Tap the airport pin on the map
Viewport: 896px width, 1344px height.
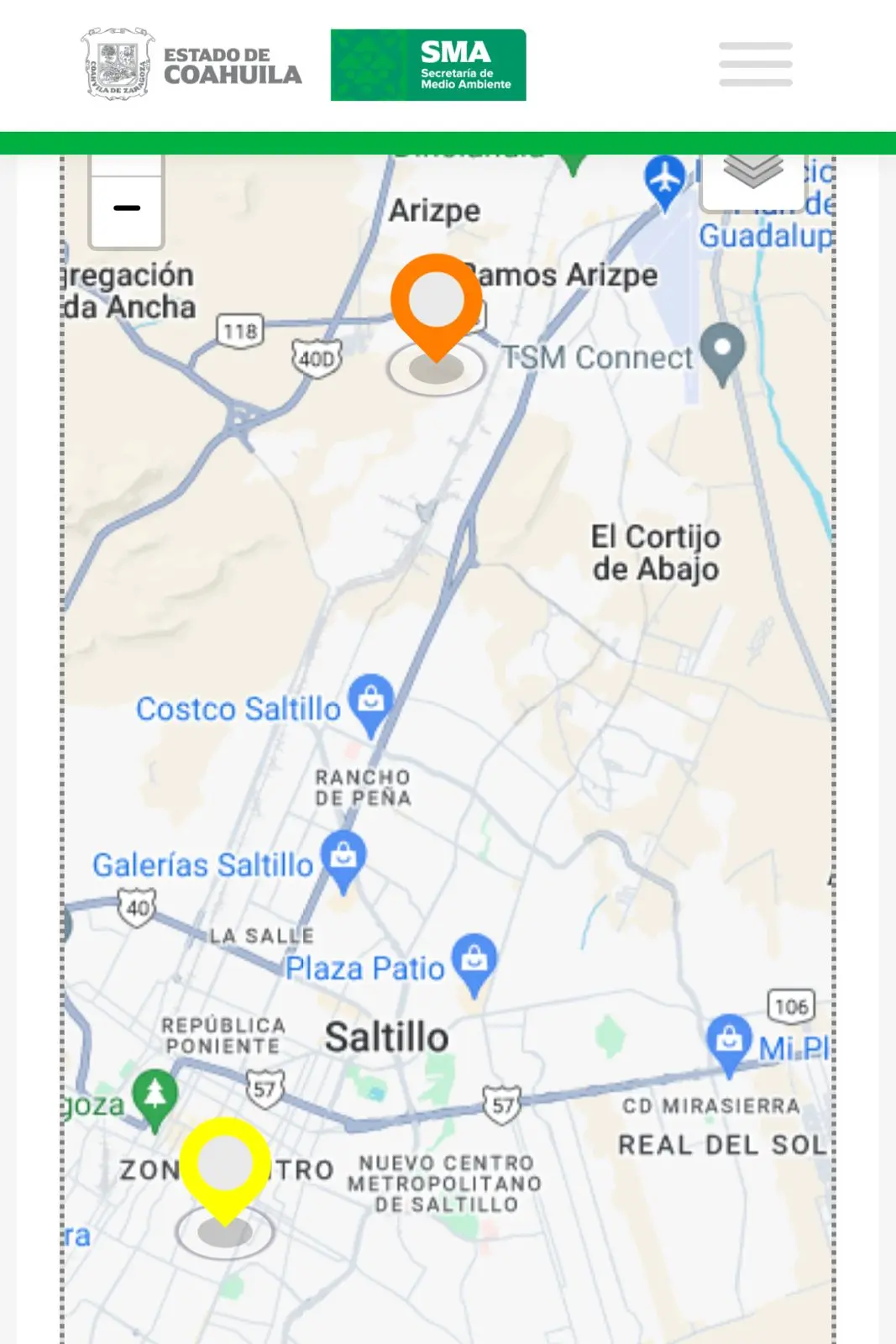(x=665, y=180)
